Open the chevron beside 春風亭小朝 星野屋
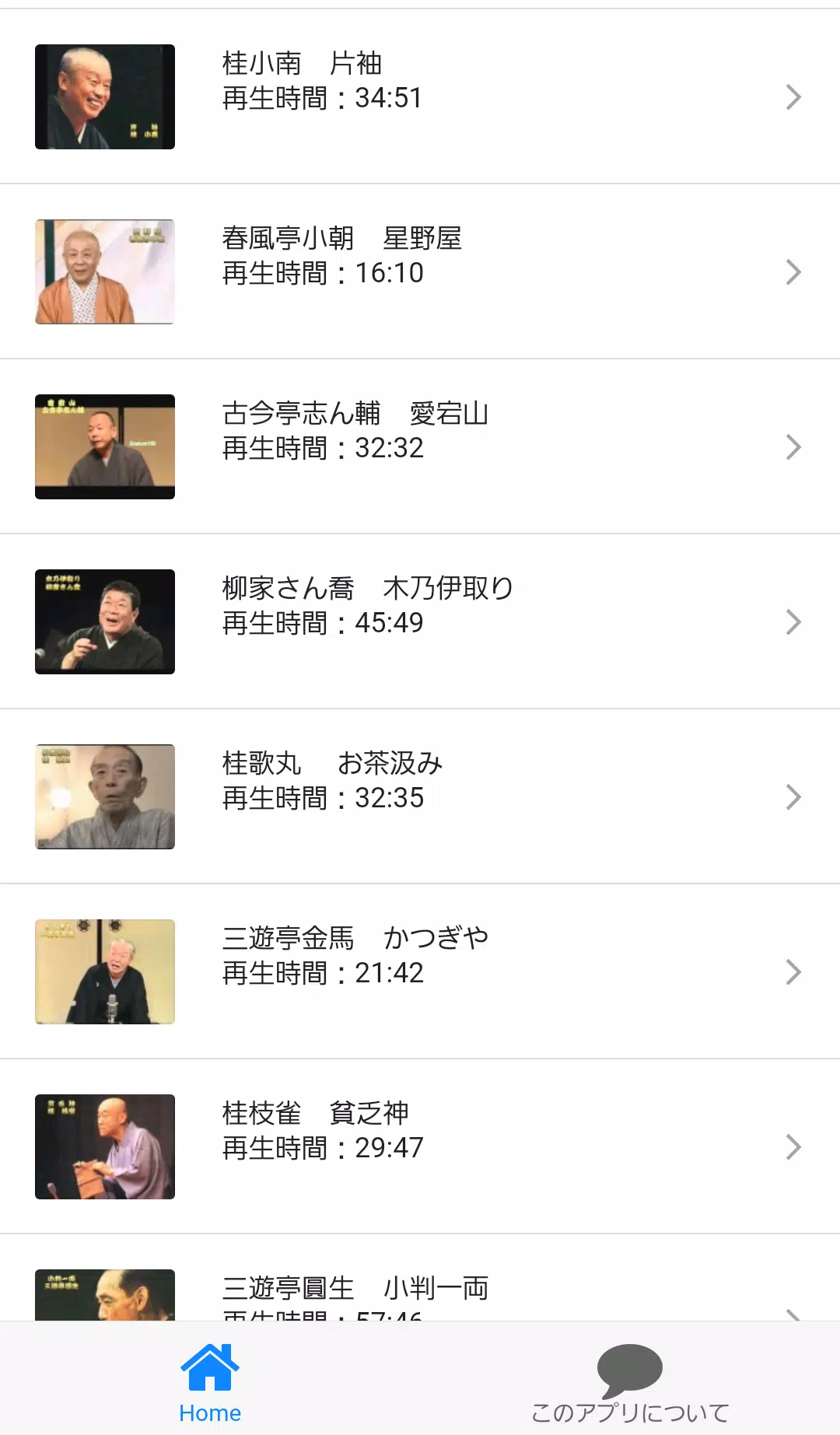The image size is (840, 1435). (x=794, y=271)
